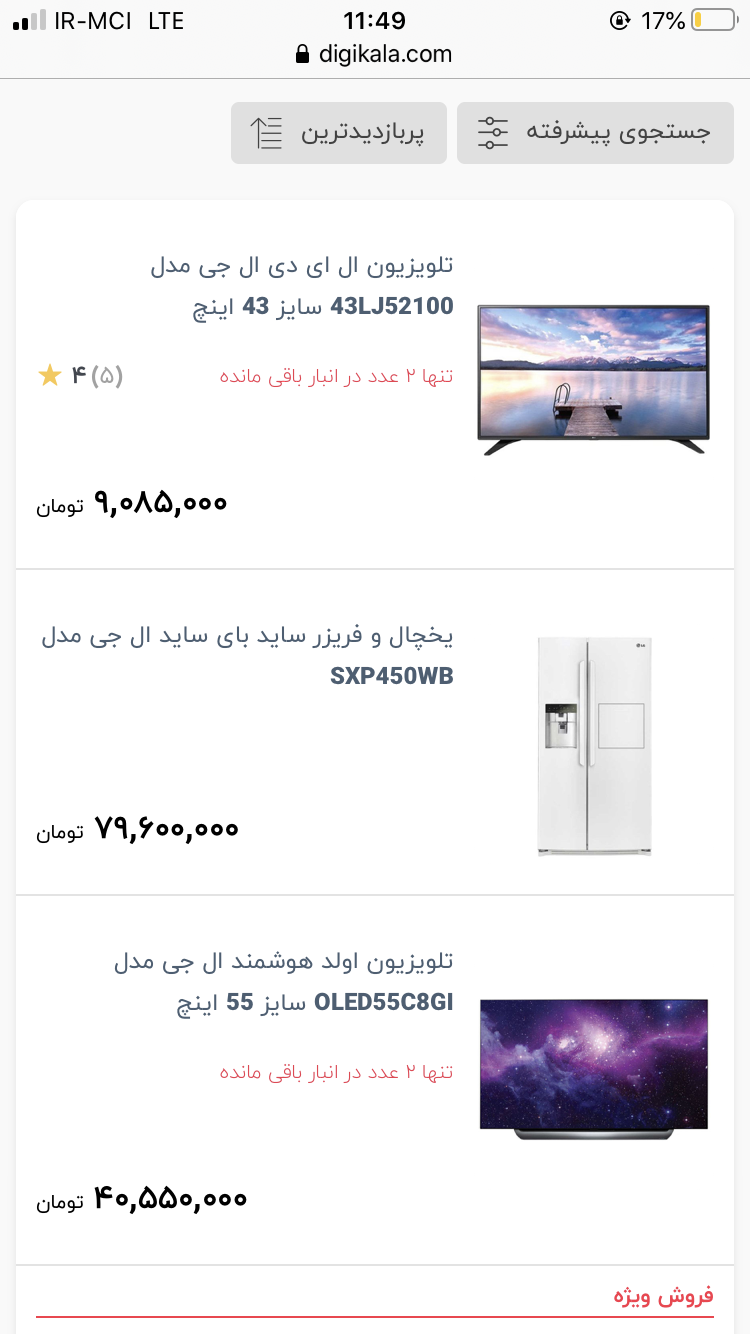Viewport: 750px width, 1334px height.
Task: Tap the digikala.com address bar
Action: (375, 54)
